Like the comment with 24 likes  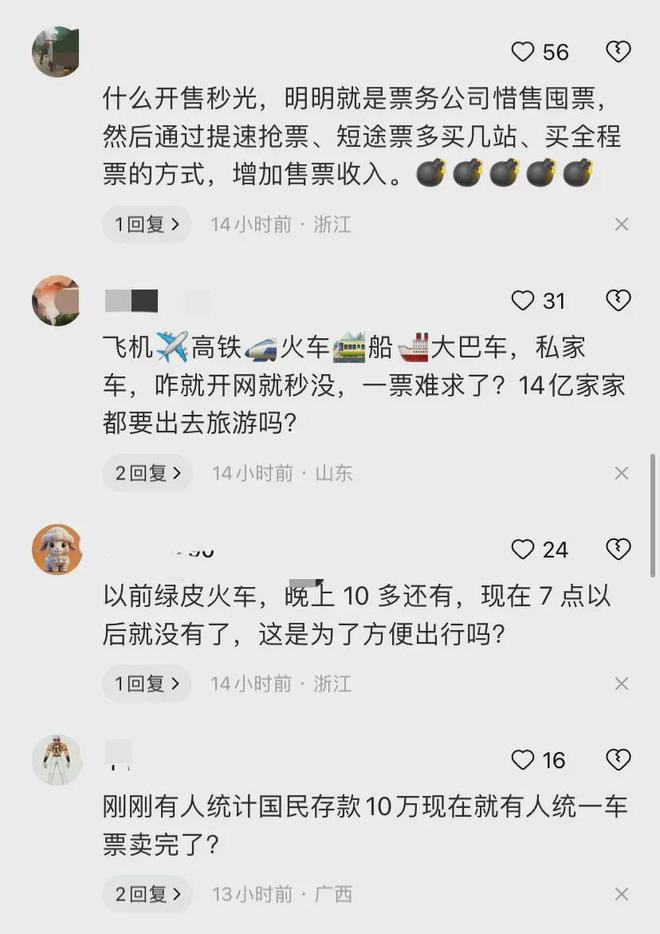pyautogui.click(x=523, y=549)
